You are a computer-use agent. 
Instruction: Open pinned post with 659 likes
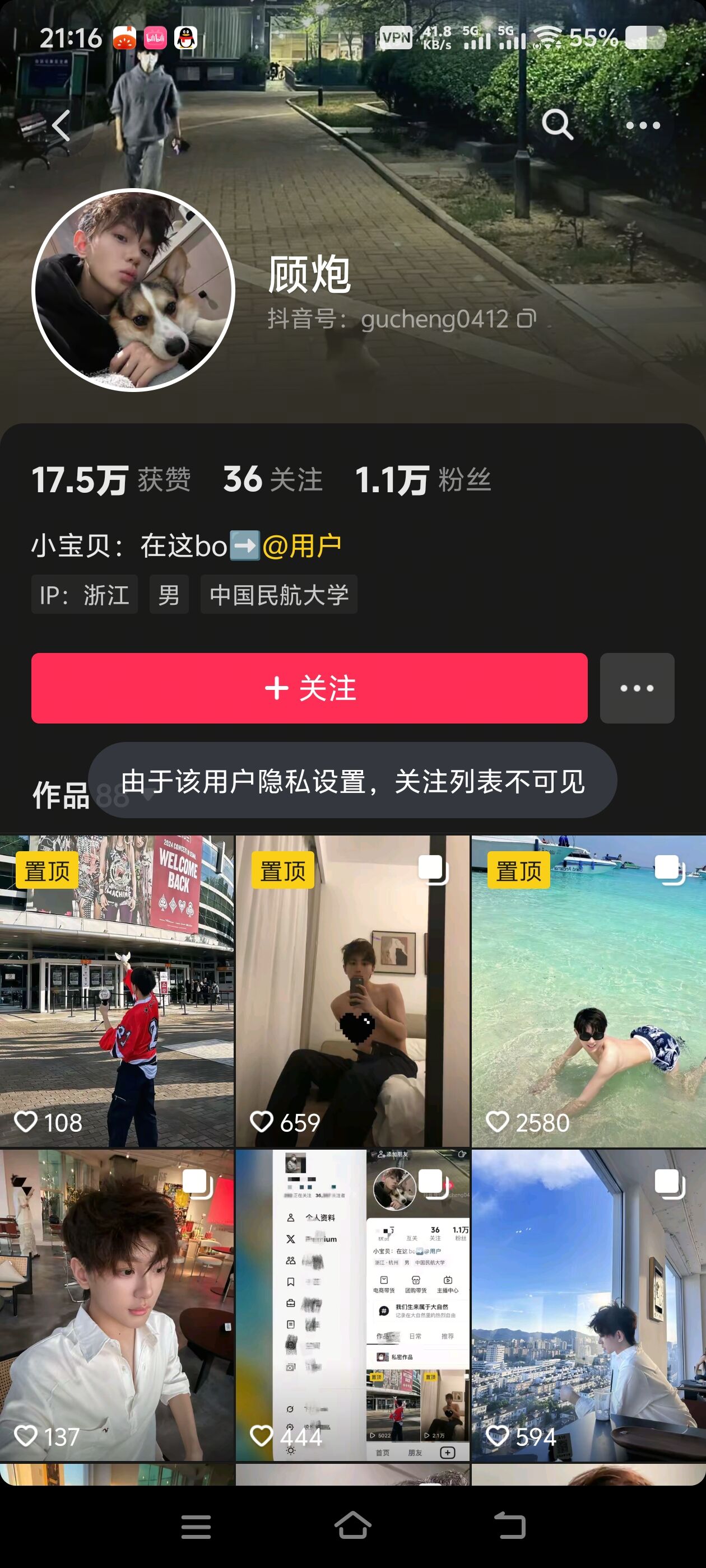(x=352, y=990)
